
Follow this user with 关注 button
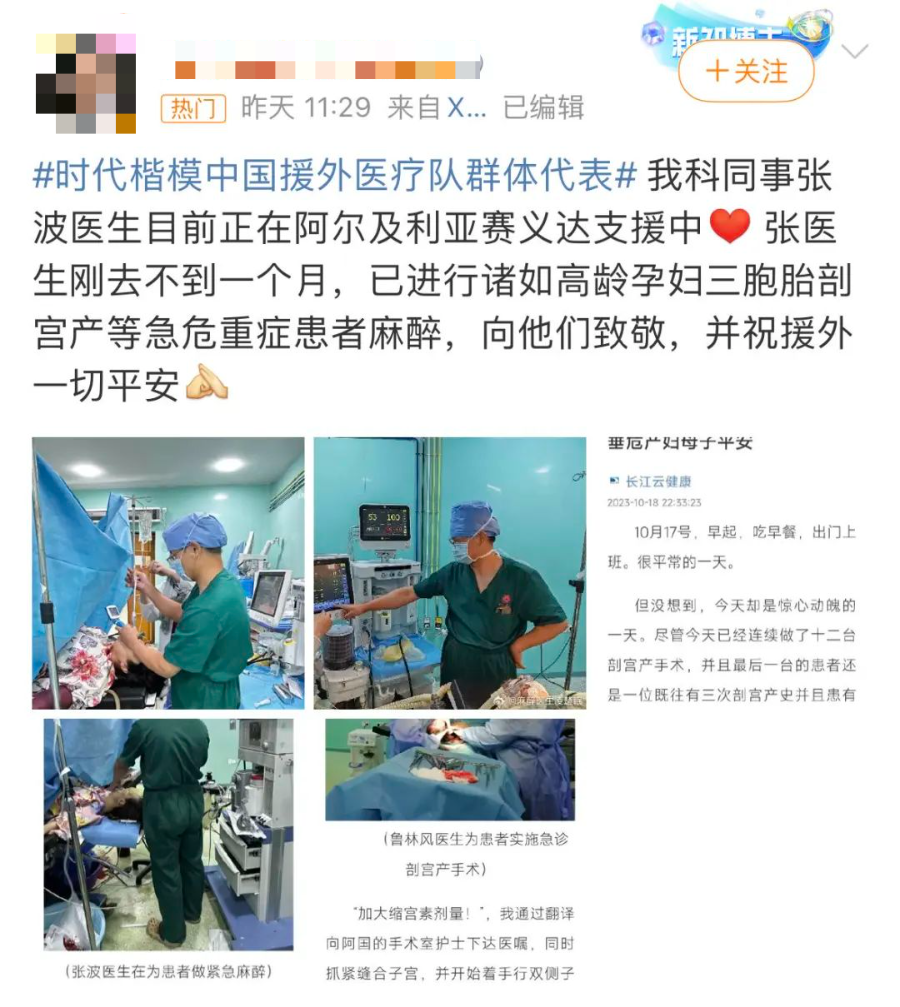click(746, 72)
